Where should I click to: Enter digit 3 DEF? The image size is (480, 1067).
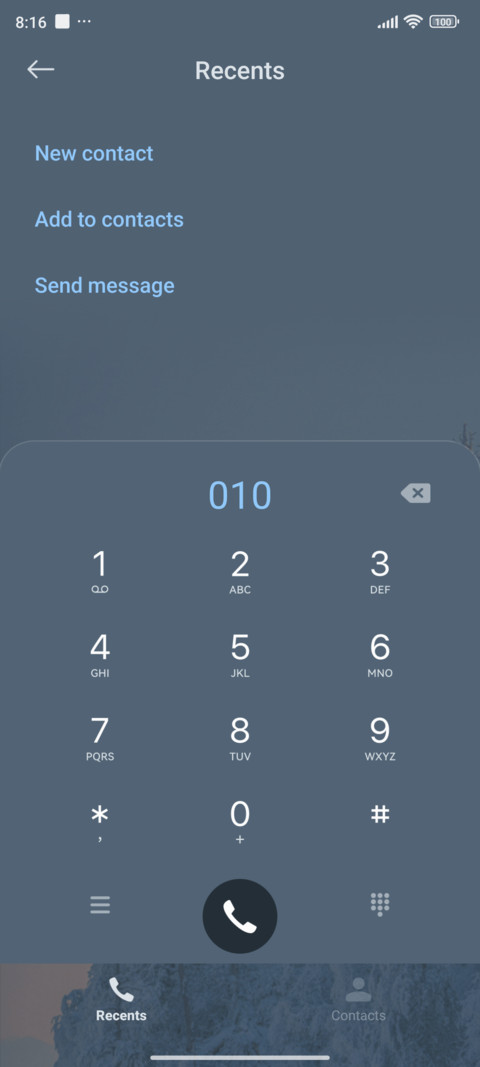380,573
